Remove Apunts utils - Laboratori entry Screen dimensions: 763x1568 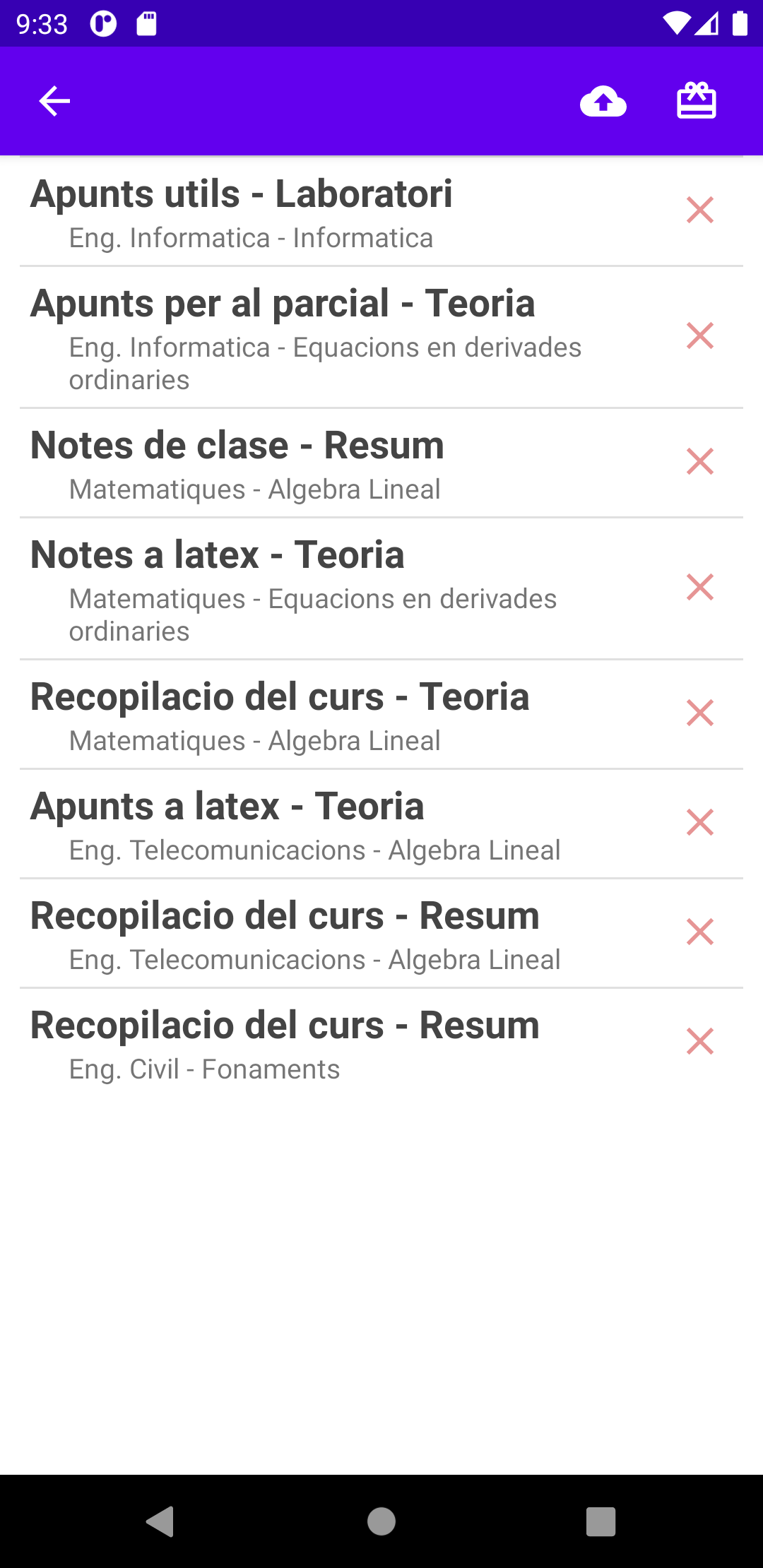(x=699, y=210)
